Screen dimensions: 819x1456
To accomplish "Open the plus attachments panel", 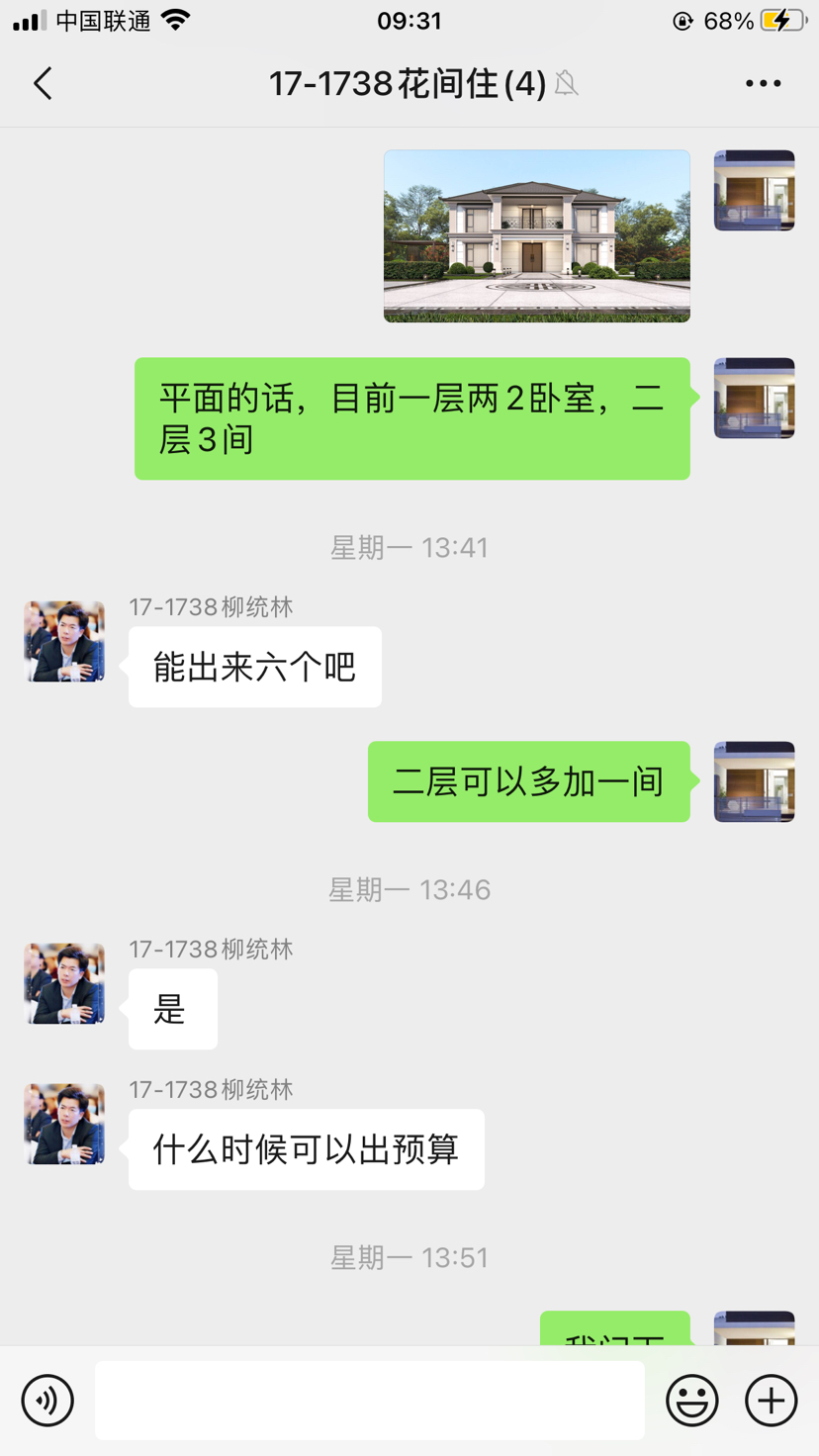I will pos(772,1401).
